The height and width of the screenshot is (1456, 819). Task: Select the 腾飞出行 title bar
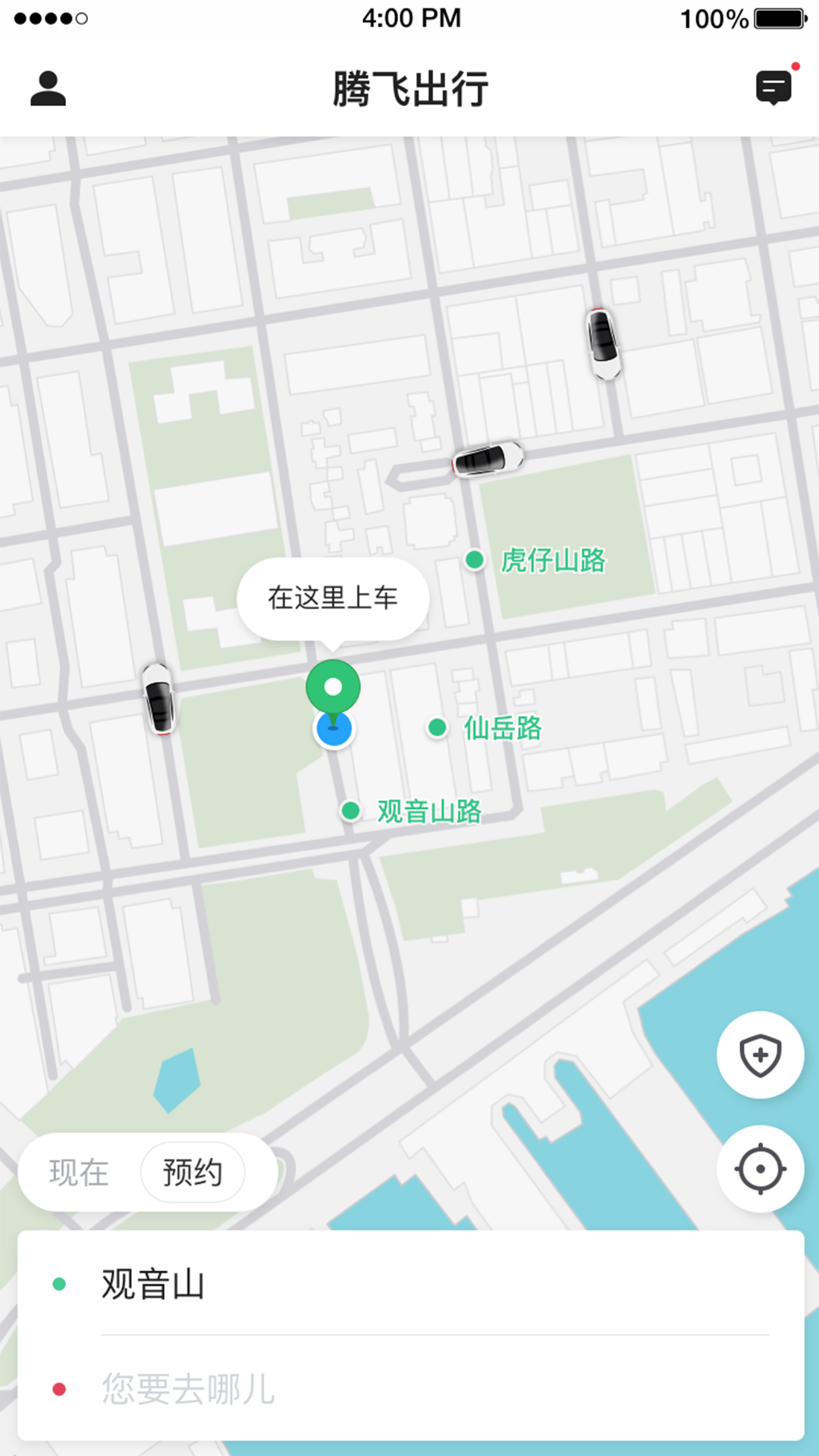[409, 86]
